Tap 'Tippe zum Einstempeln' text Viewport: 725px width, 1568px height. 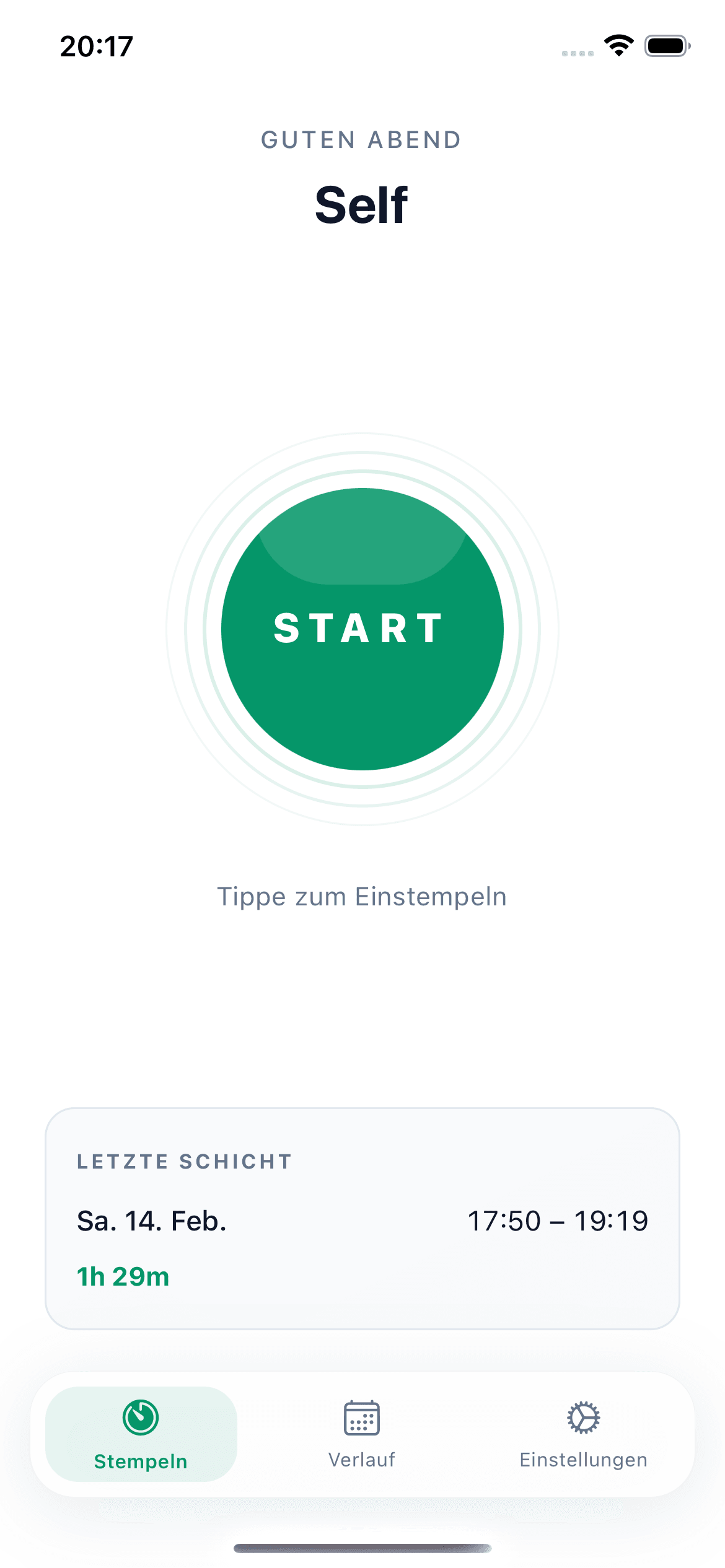[x=362, y=896]
